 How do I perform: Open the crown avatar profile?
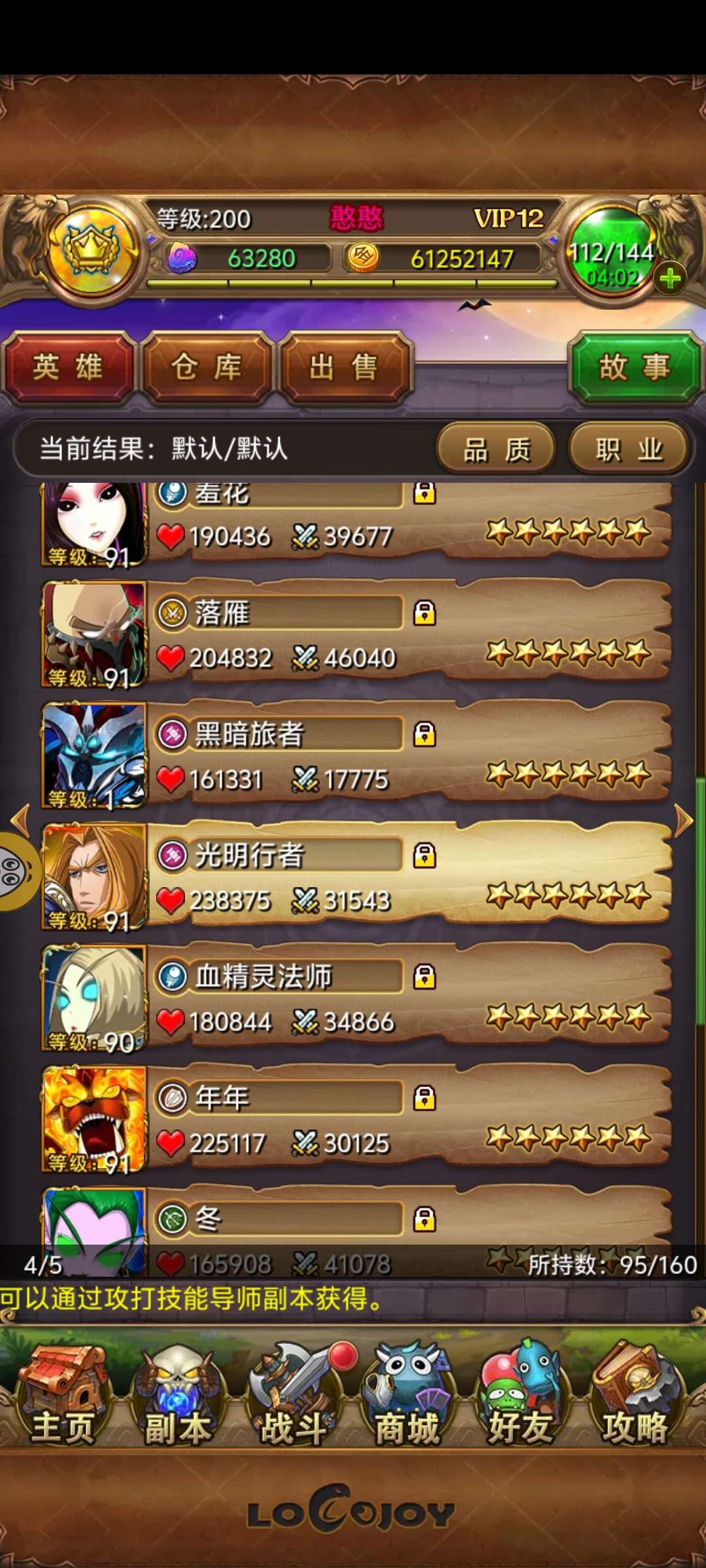[x=92, y=252]
